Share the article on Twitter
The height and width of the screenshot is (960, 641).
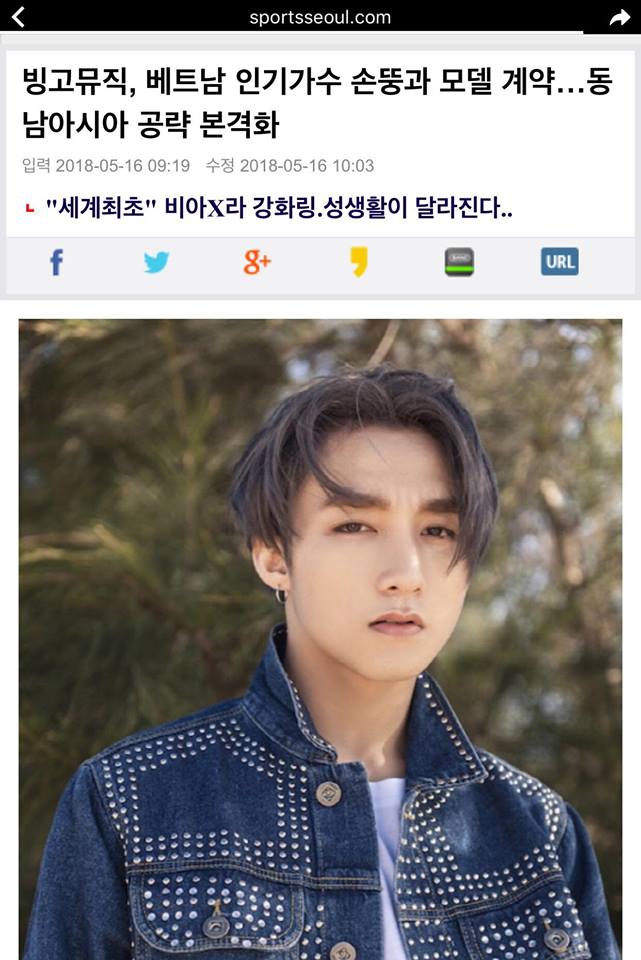click(x=157, y=262)
